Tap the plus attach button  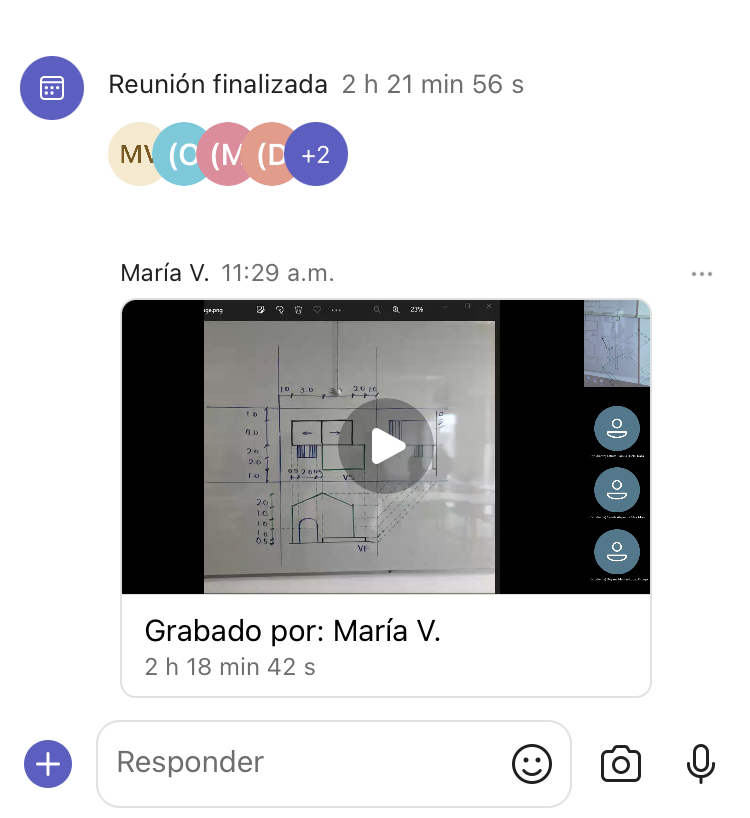pyautogui.click(x=48, y=765)
